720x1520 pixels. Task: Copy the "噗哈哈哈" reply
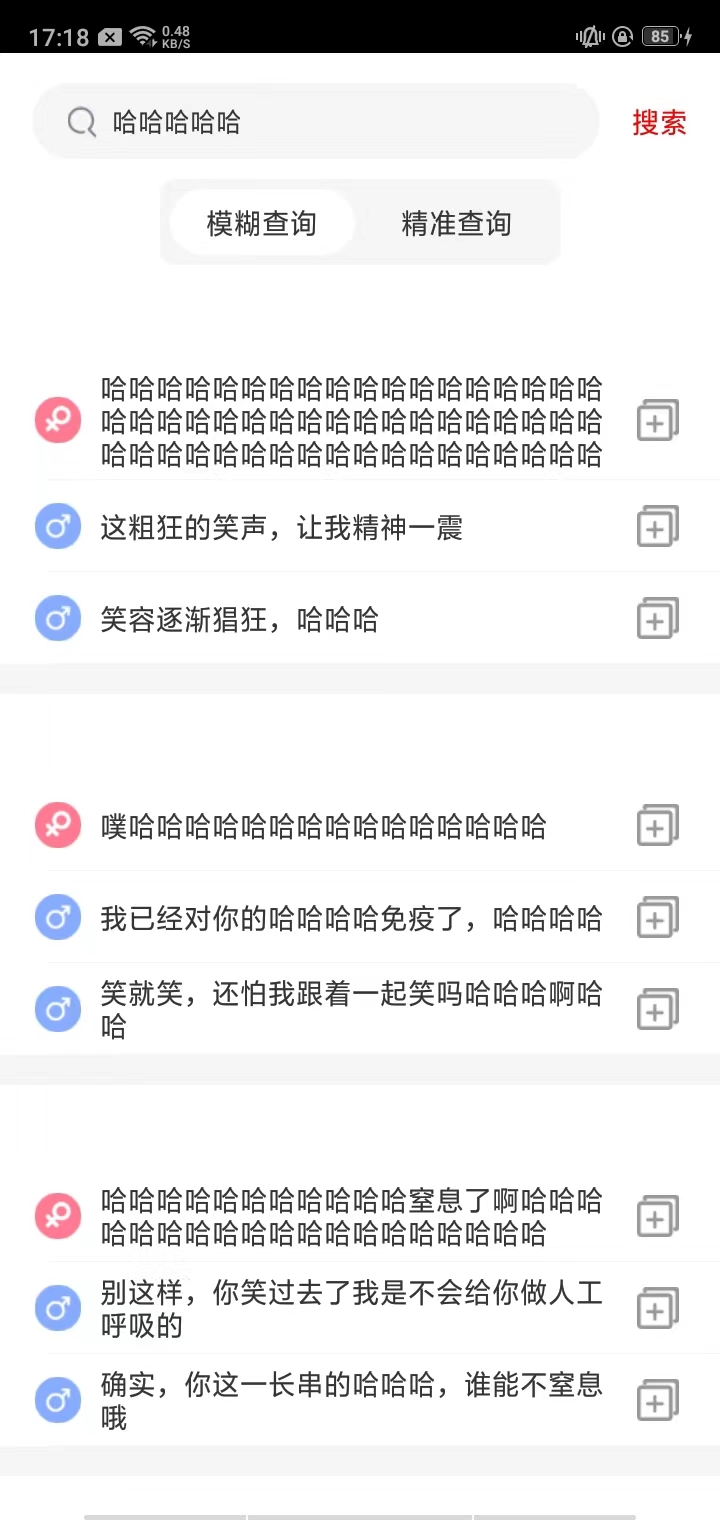tap(657, 825)
